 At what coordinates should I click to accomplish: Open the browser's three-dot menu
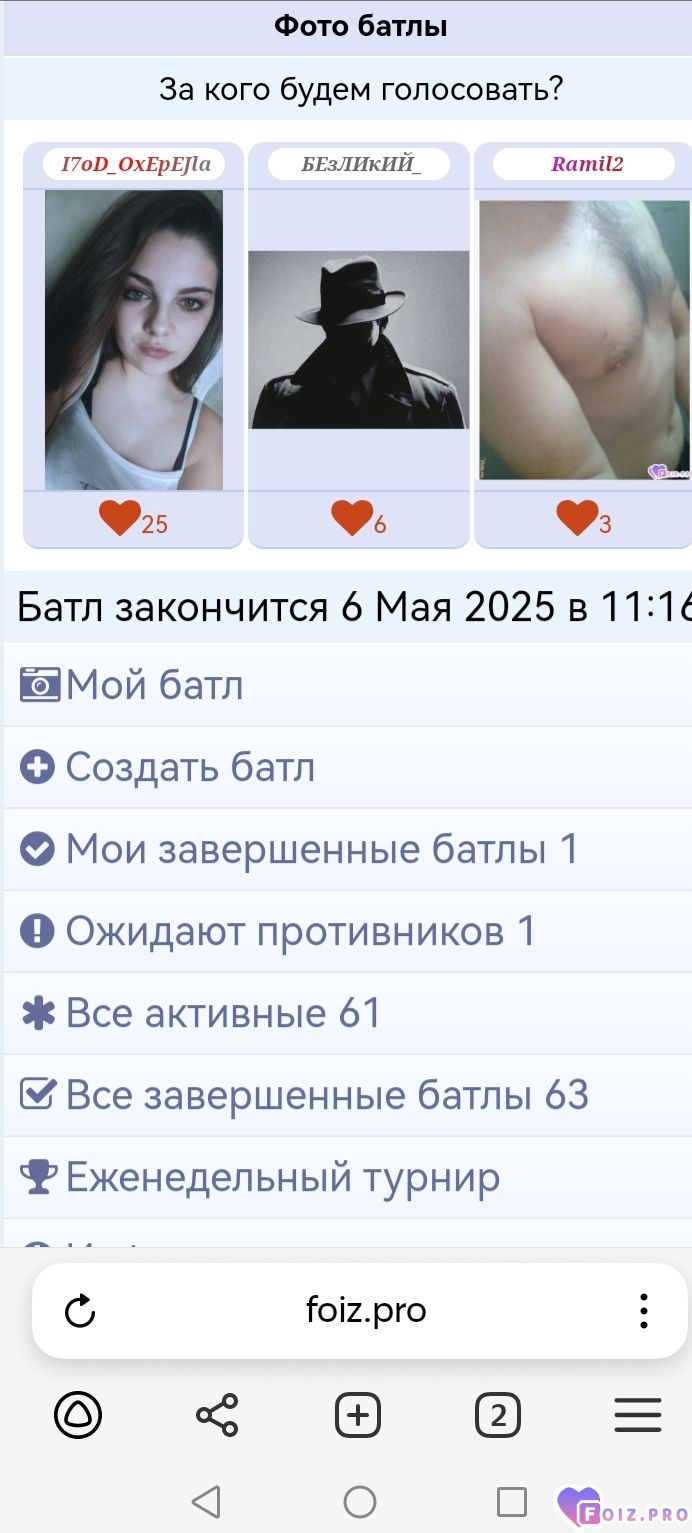tap(644, 1310)
